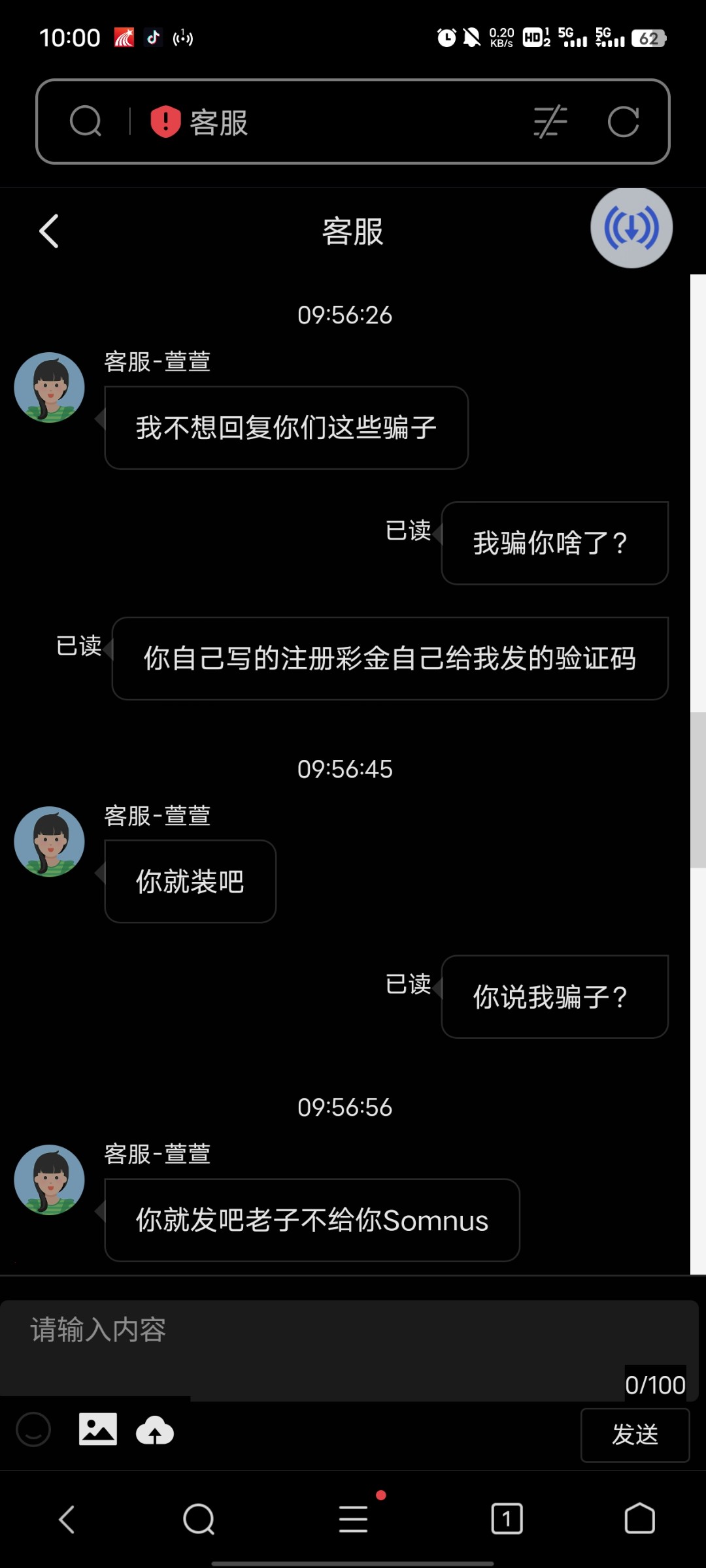This screenshot has height=1568, width=706.
Task: Tap the browser back arrow in bottom navigation
Action: coord(67,1519)
